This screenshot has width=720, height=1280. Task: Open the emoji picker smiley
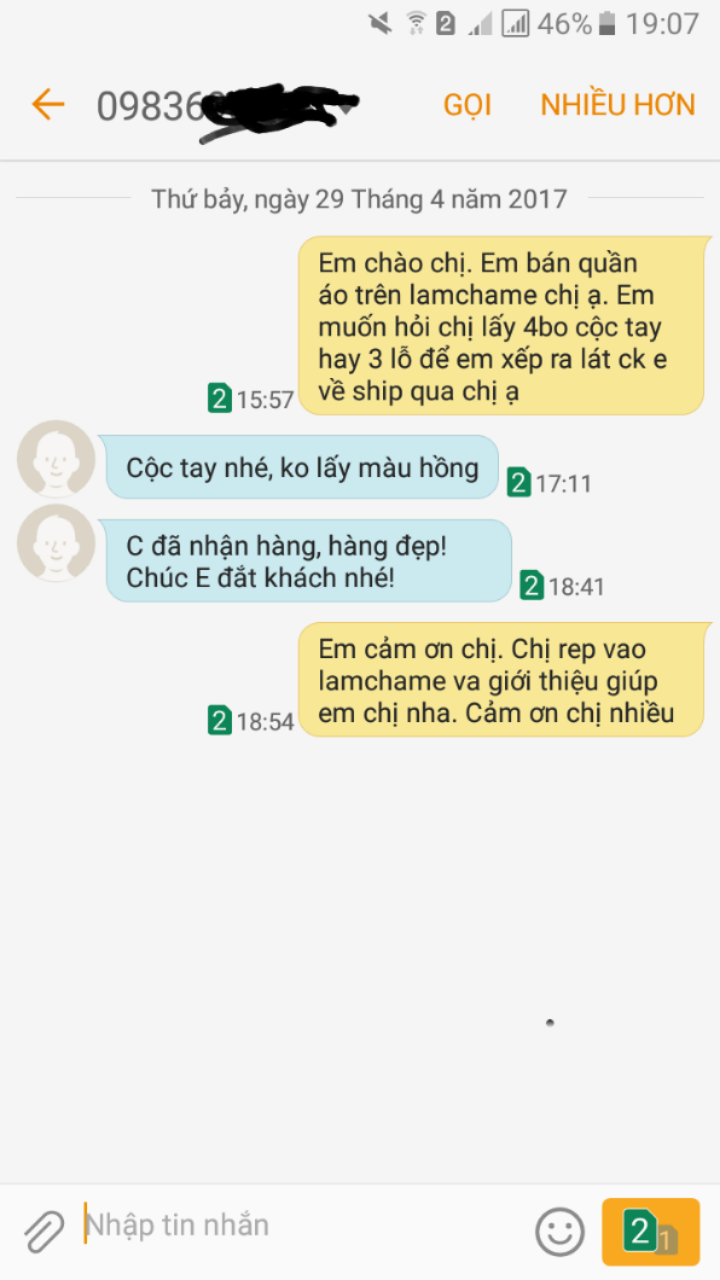pos(559,1231)
